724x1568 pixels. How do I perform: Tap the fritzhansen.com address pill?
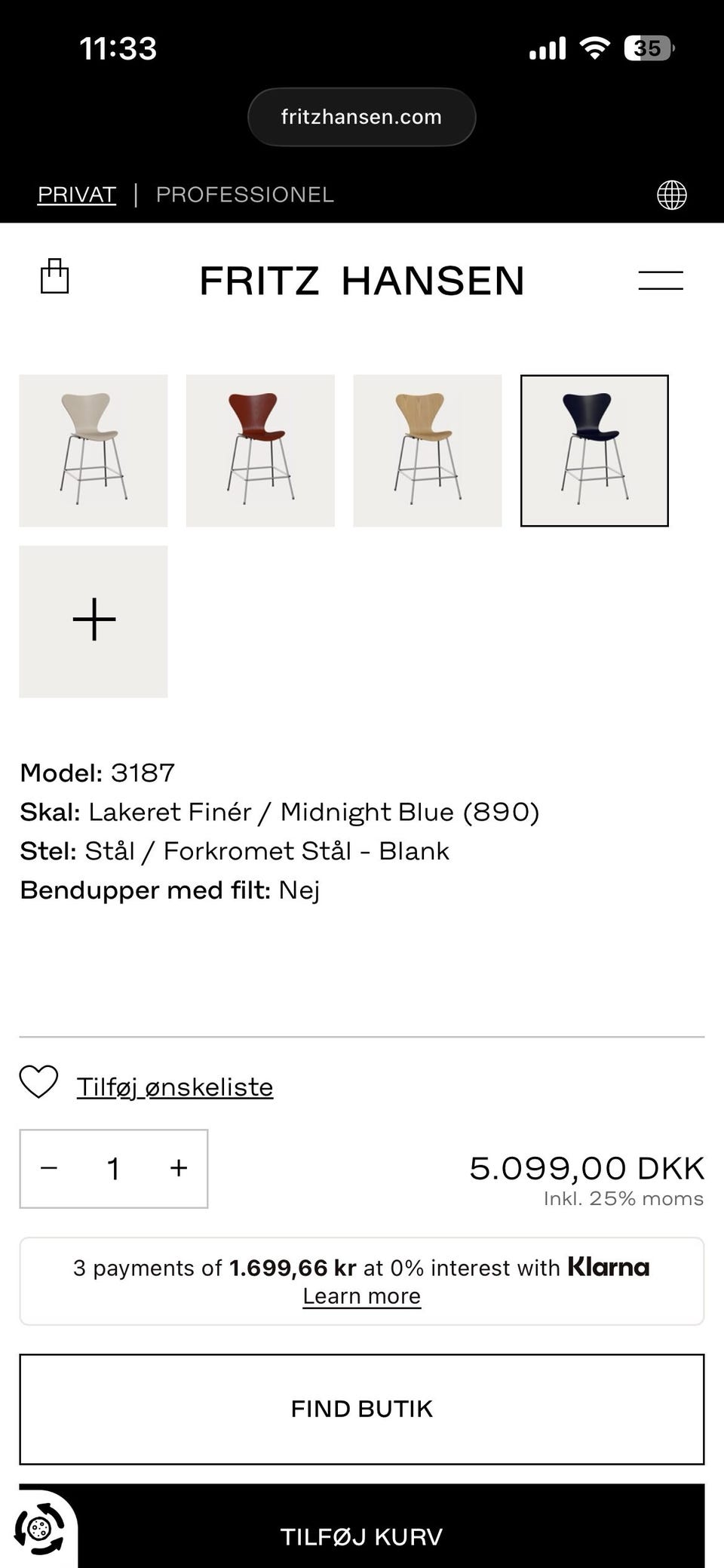[x=362, y=116]
